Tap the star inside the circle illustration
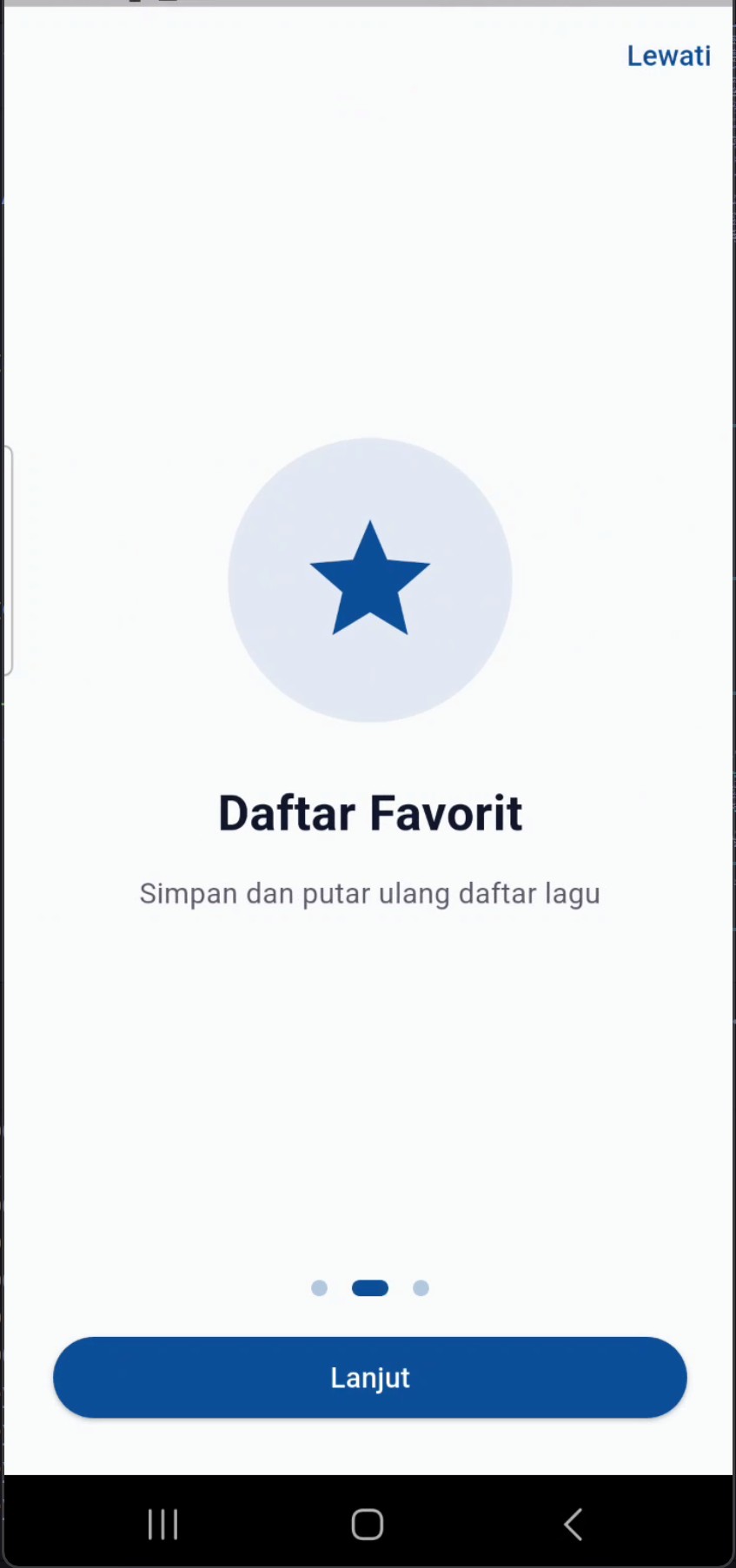 (370, 578)
